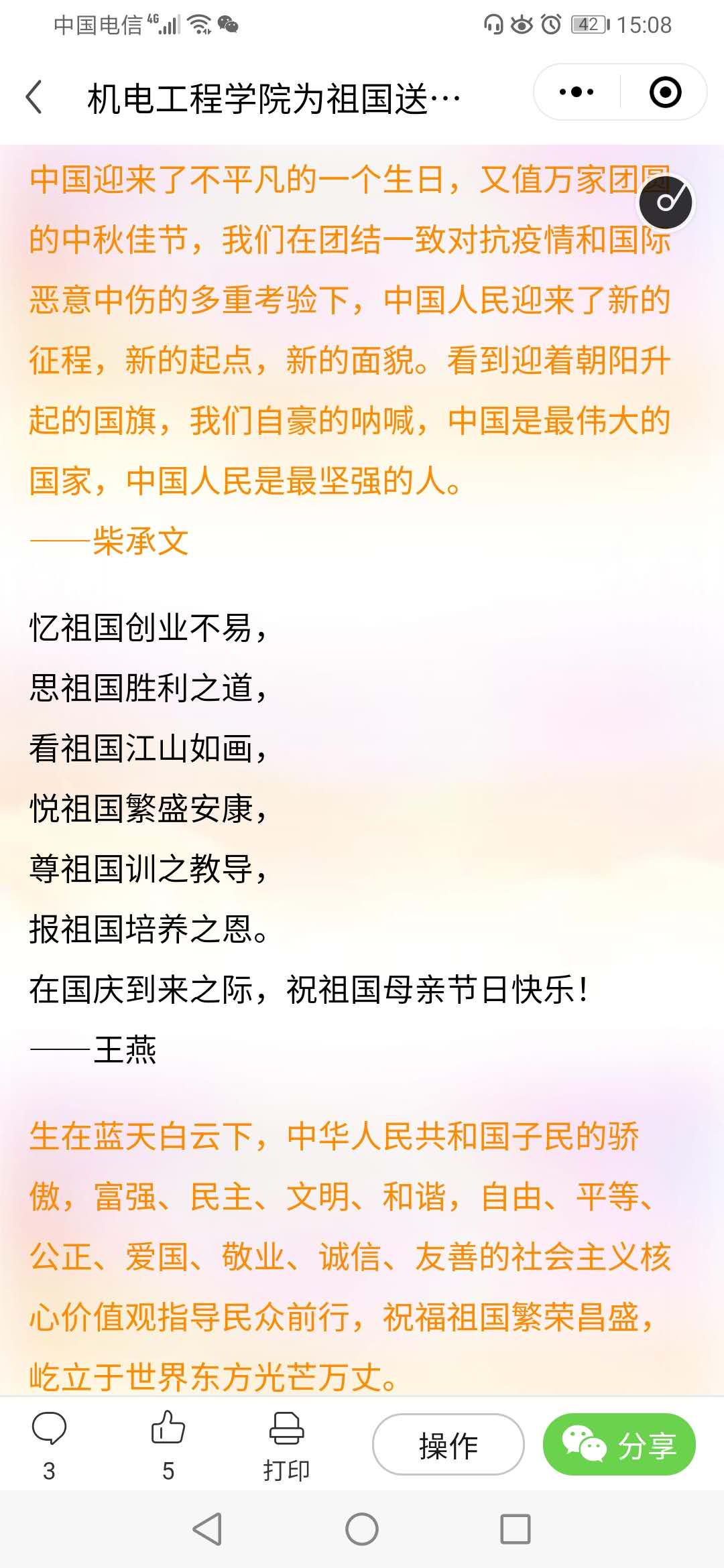
Task: Open the 操作 actions button
Action: click(x=448, y=1444)
